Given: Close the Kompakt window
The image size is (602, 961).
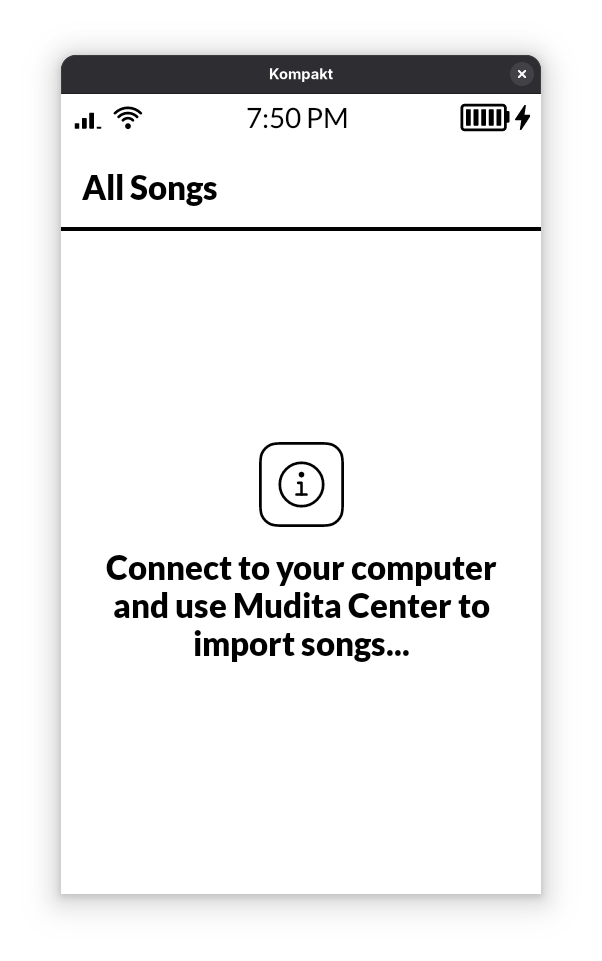Looking at the screenshot, I should pos(521,74).
